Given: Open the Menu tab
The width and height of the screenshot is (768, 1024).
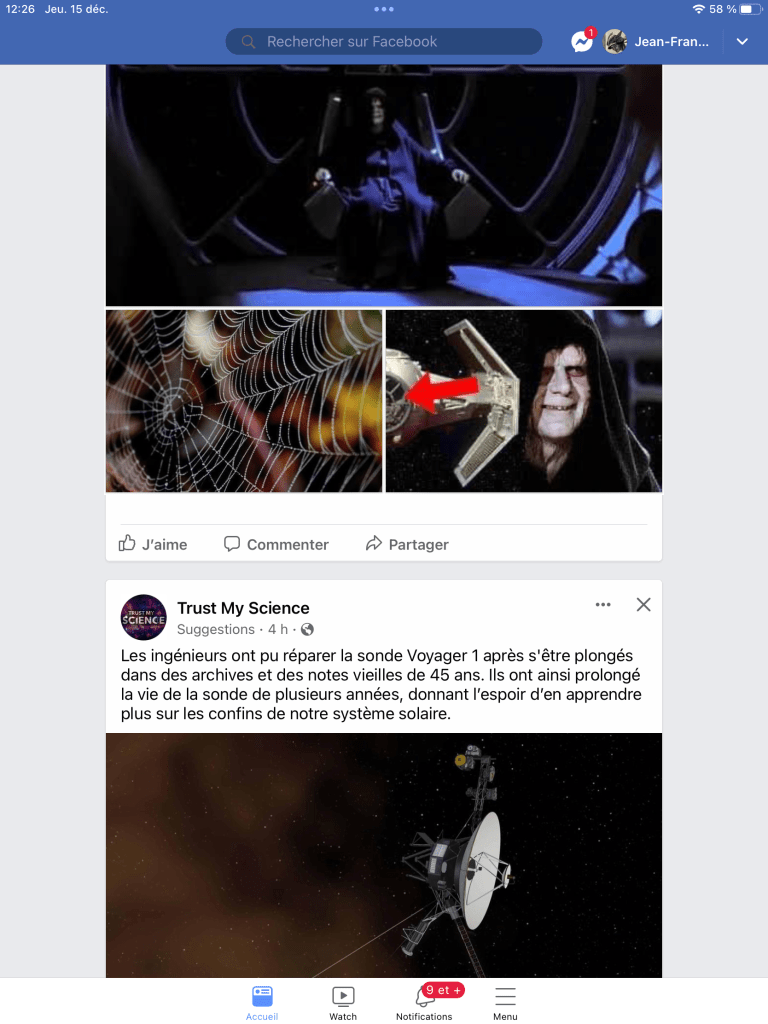Looking at the screenshot, I should click(505, 1002).
